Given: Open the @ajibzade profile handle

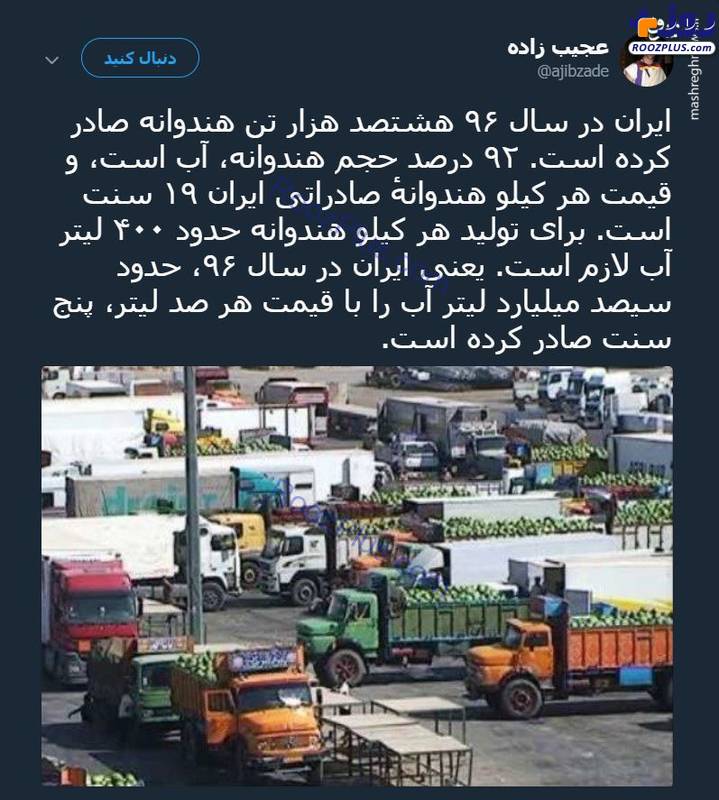Looking at the screenshot, I should (573, 71).
